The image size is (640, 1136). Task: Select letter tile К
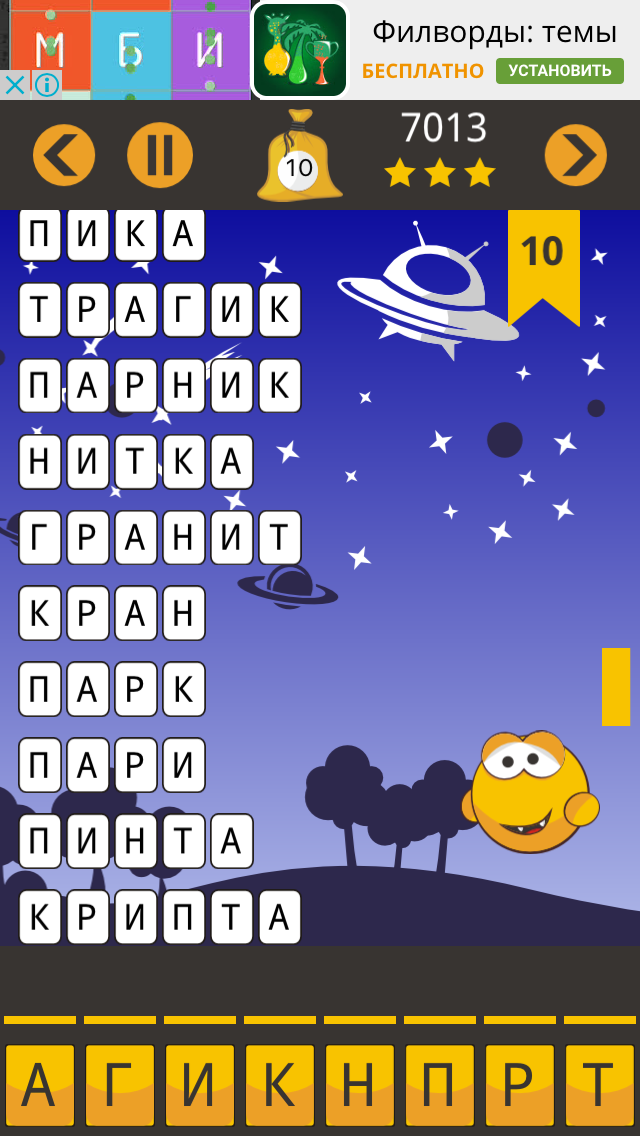(x=280, y=1085)
